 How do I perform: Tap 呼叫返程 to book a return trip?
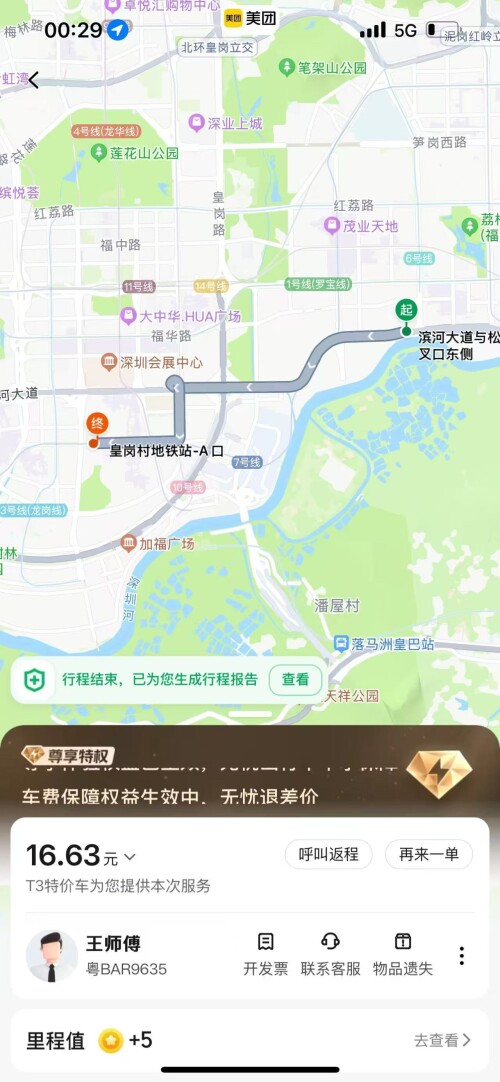point(328,854)
